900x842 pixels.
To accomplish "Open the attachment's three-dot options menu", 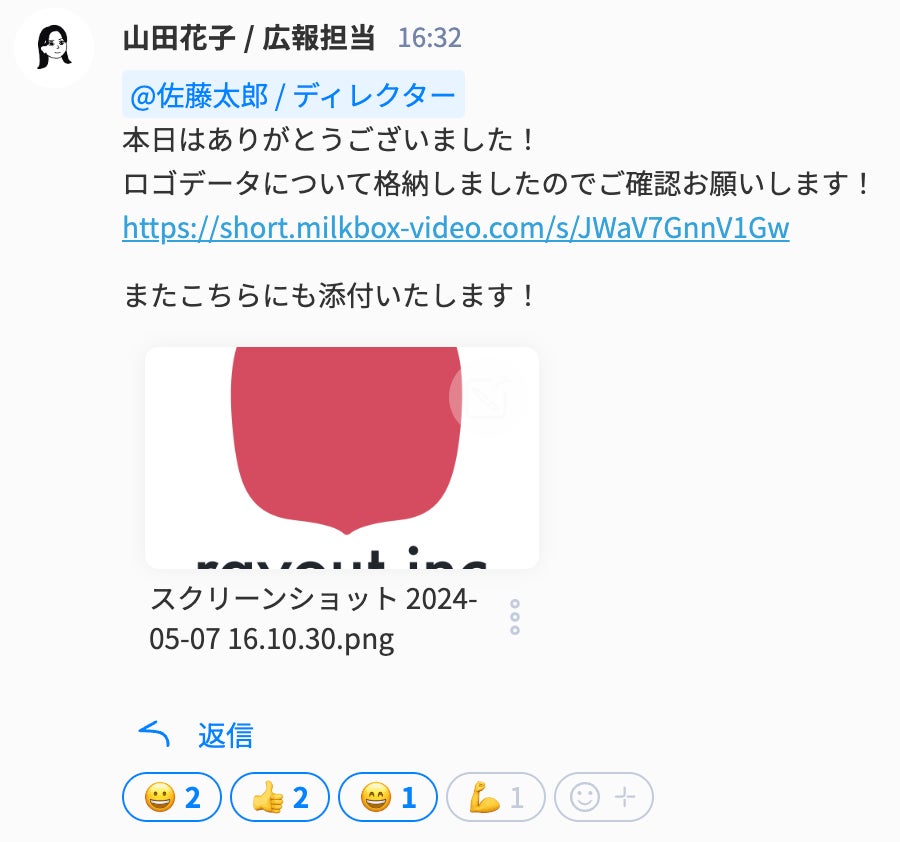I will coord(514,617).
